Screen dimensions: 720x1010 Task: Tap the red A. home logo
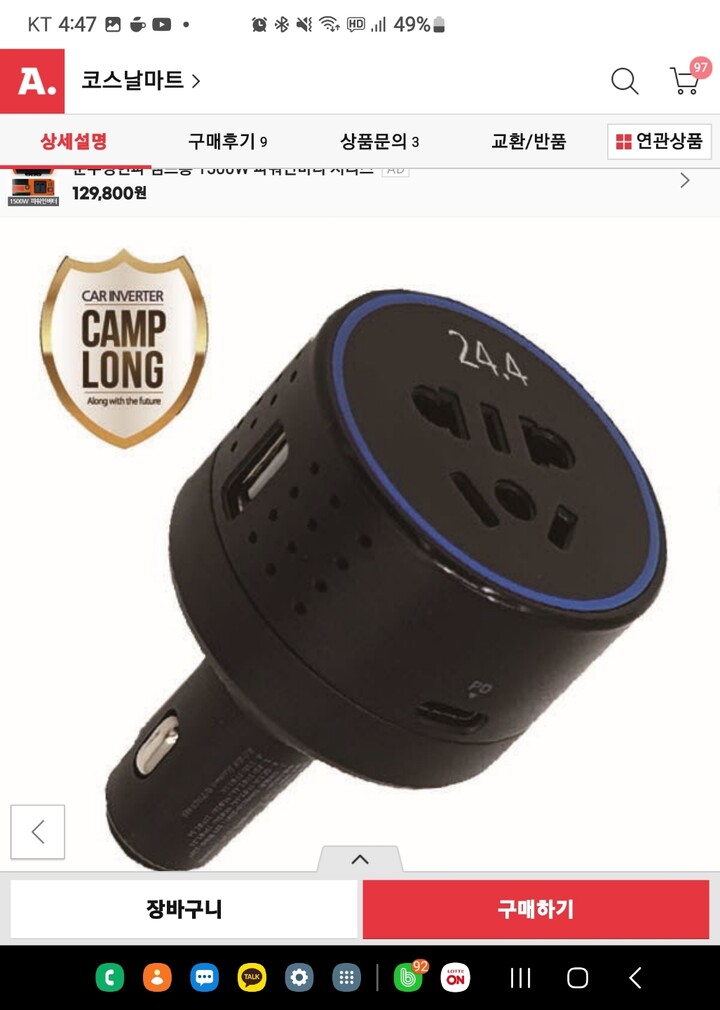(33, 81)
